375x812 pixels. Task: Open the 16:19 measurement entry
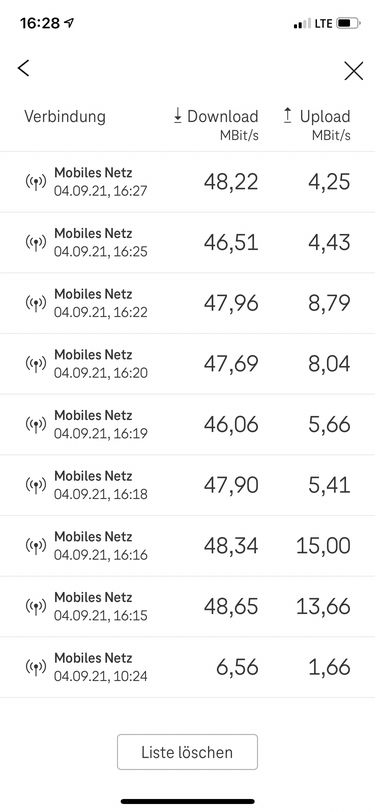point(188,424)
